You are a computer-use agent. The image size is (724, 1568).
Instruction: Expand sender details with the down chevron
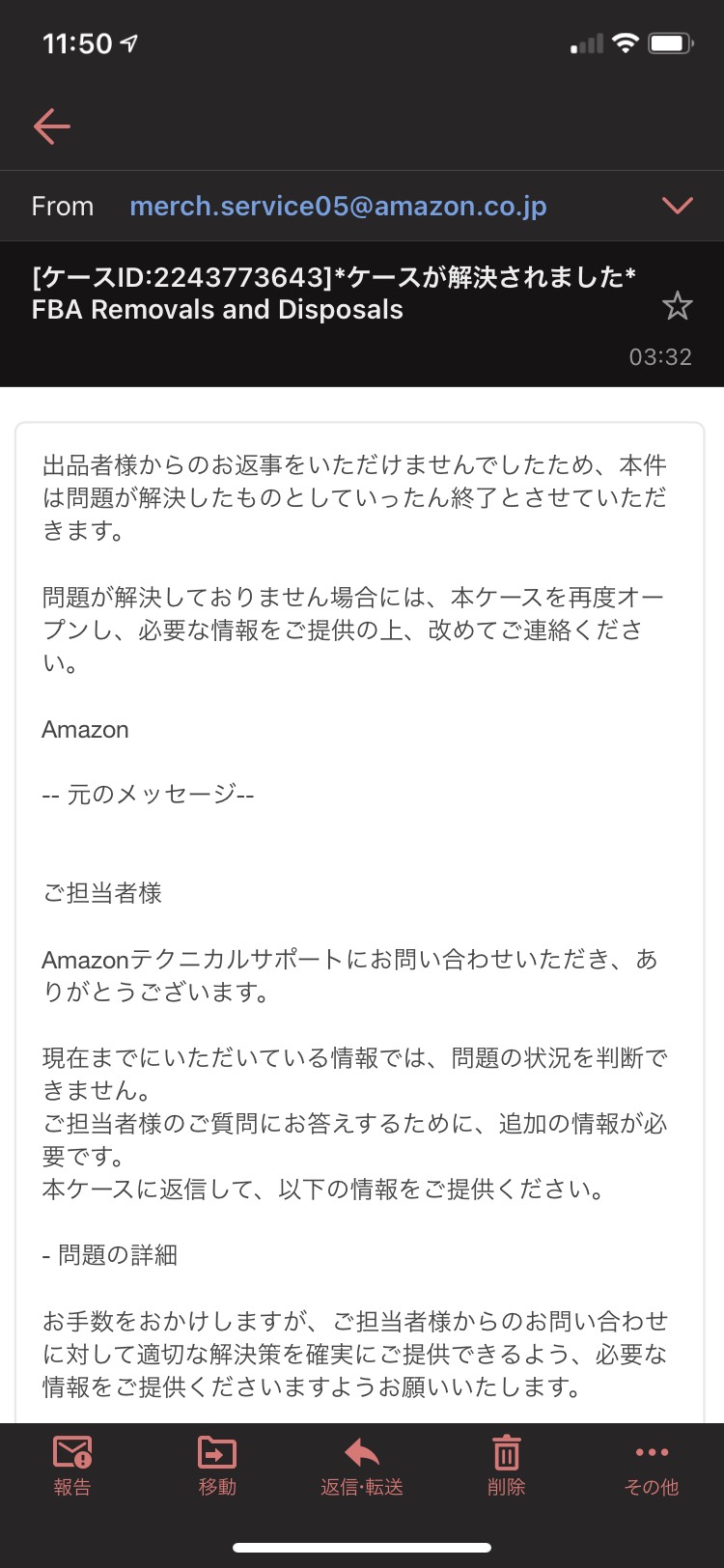pyautogui.click(x=677, y=206)
